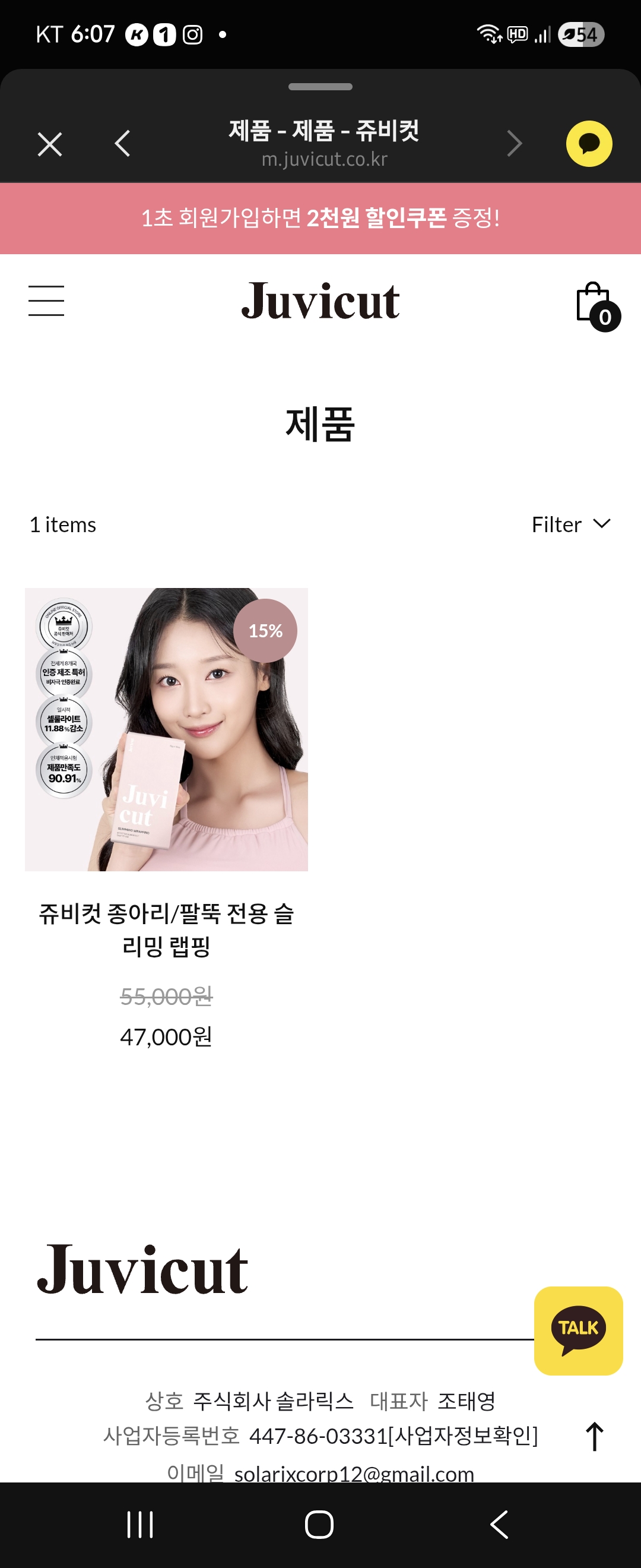The width and height of the screenshot is (641, 1568).
Task: Open the hamburger menu
Action: (46, 301)
